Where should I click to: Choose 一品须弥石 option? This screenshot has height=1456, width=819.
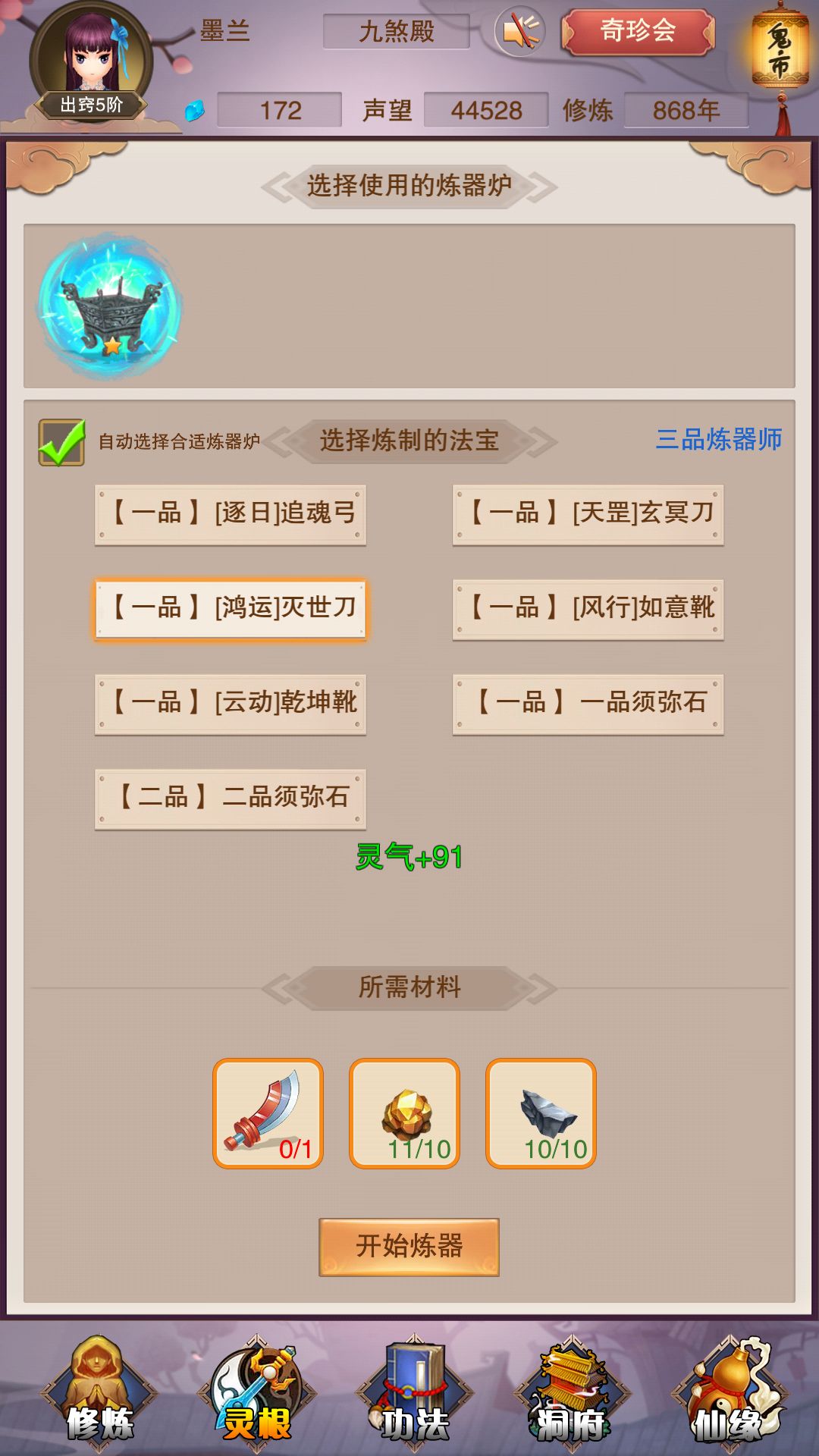(x=588, y=704)
